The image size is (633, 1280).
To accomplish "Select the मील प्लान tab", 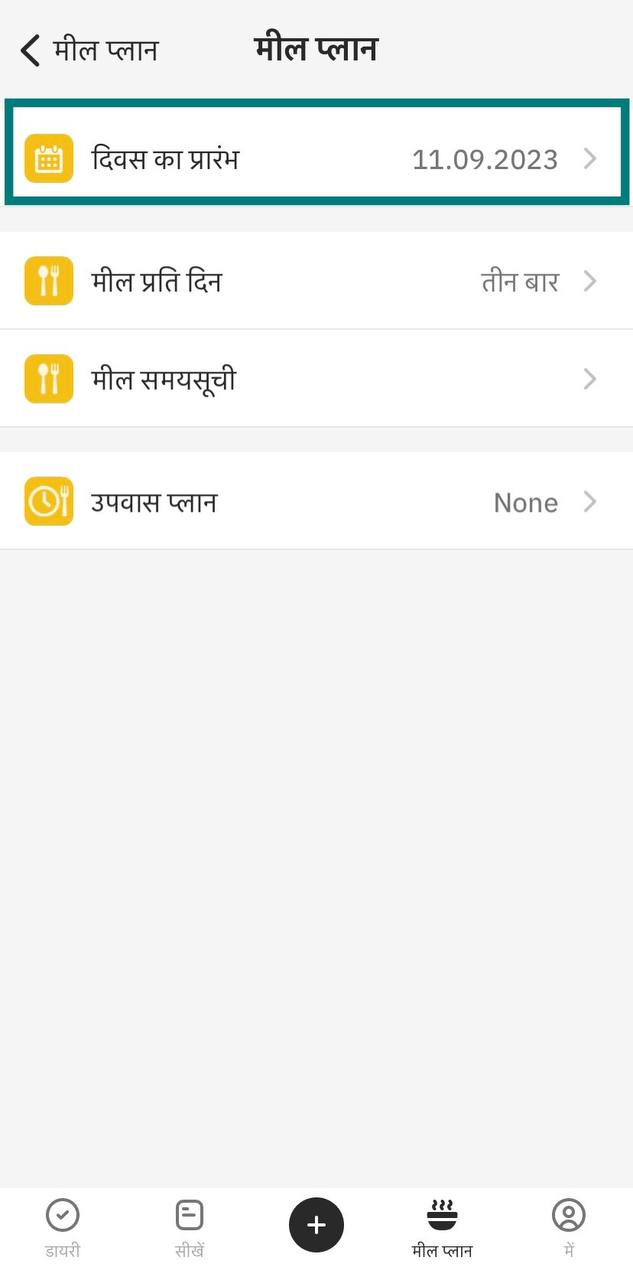I will coord(442,1228).
